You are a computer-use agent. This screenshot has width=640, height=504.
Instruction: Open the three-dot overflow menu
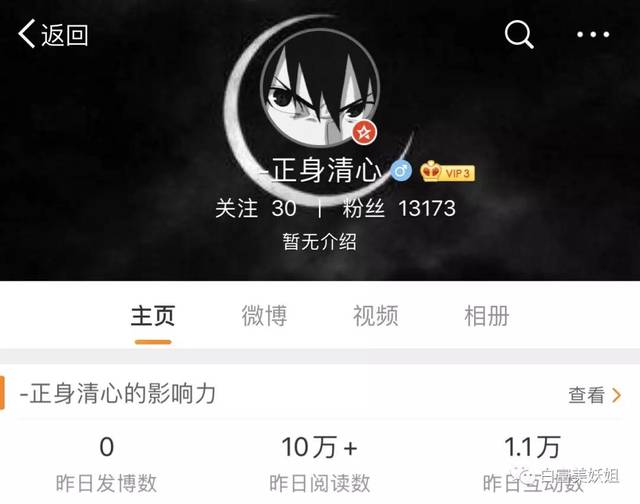tap(593, 35)
